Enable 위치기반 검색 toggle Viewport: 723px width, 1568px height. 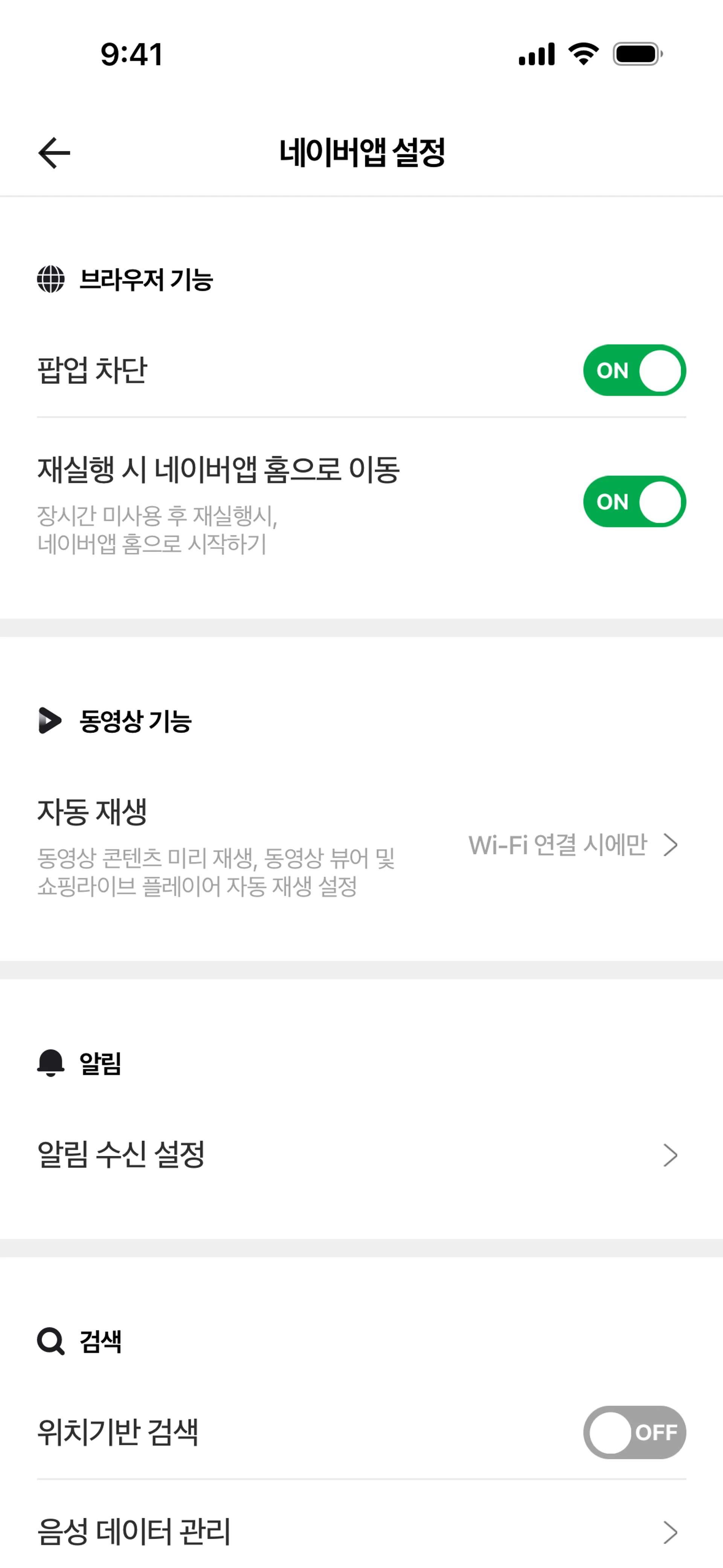pyautogui.click(x=633, y=1432)
